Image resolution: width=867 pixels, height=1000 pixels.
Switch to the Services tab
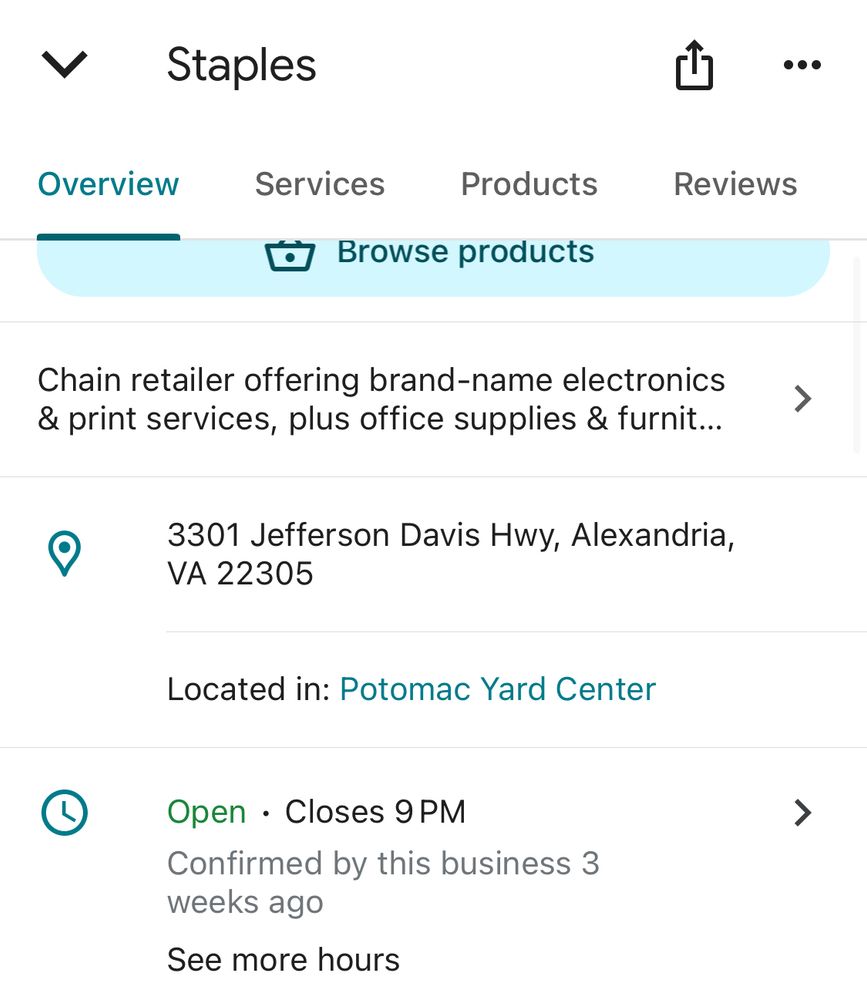(x=319, y=184)
